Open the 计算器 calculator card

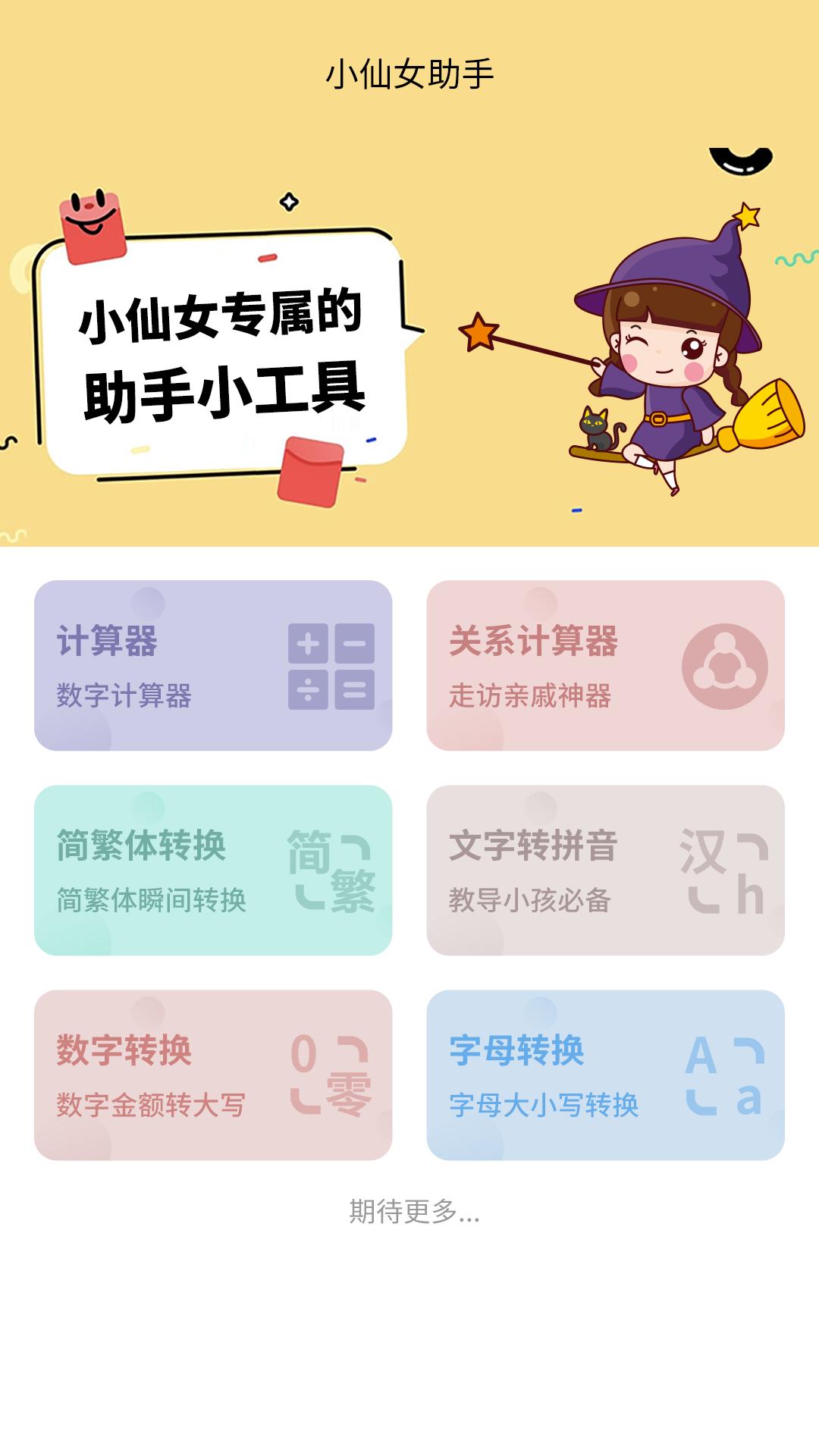(213, 665)
